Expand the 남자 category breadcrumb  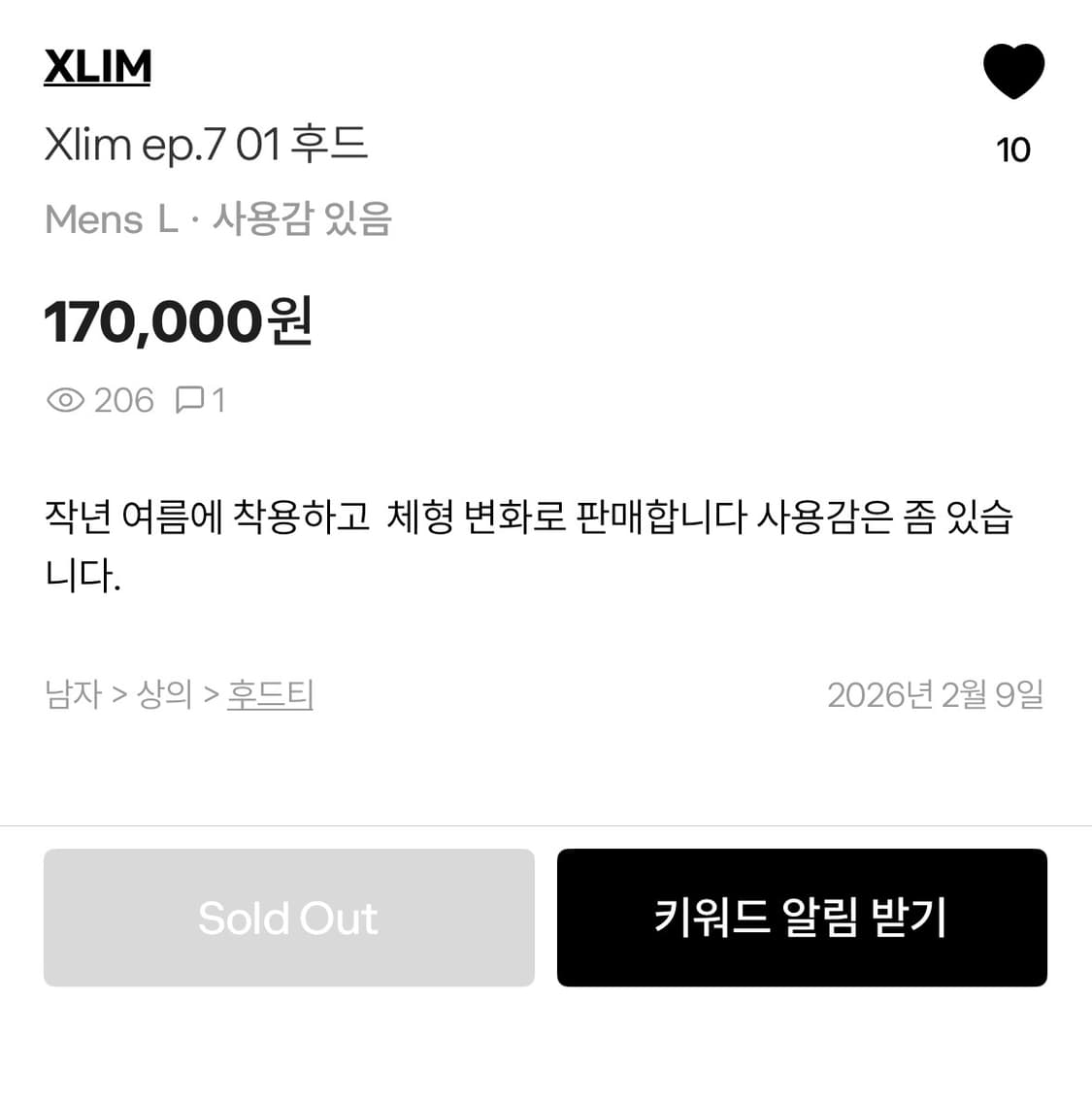tap(73, 693)
